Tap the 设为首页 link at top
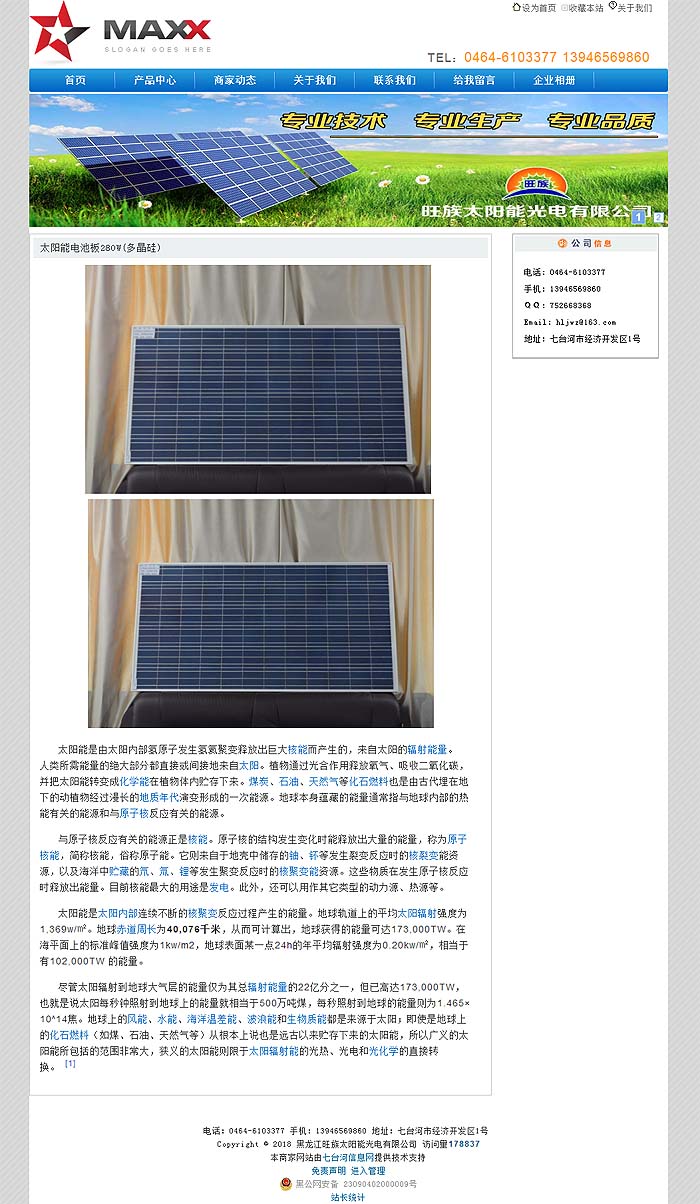 click(x=538, y=8)
